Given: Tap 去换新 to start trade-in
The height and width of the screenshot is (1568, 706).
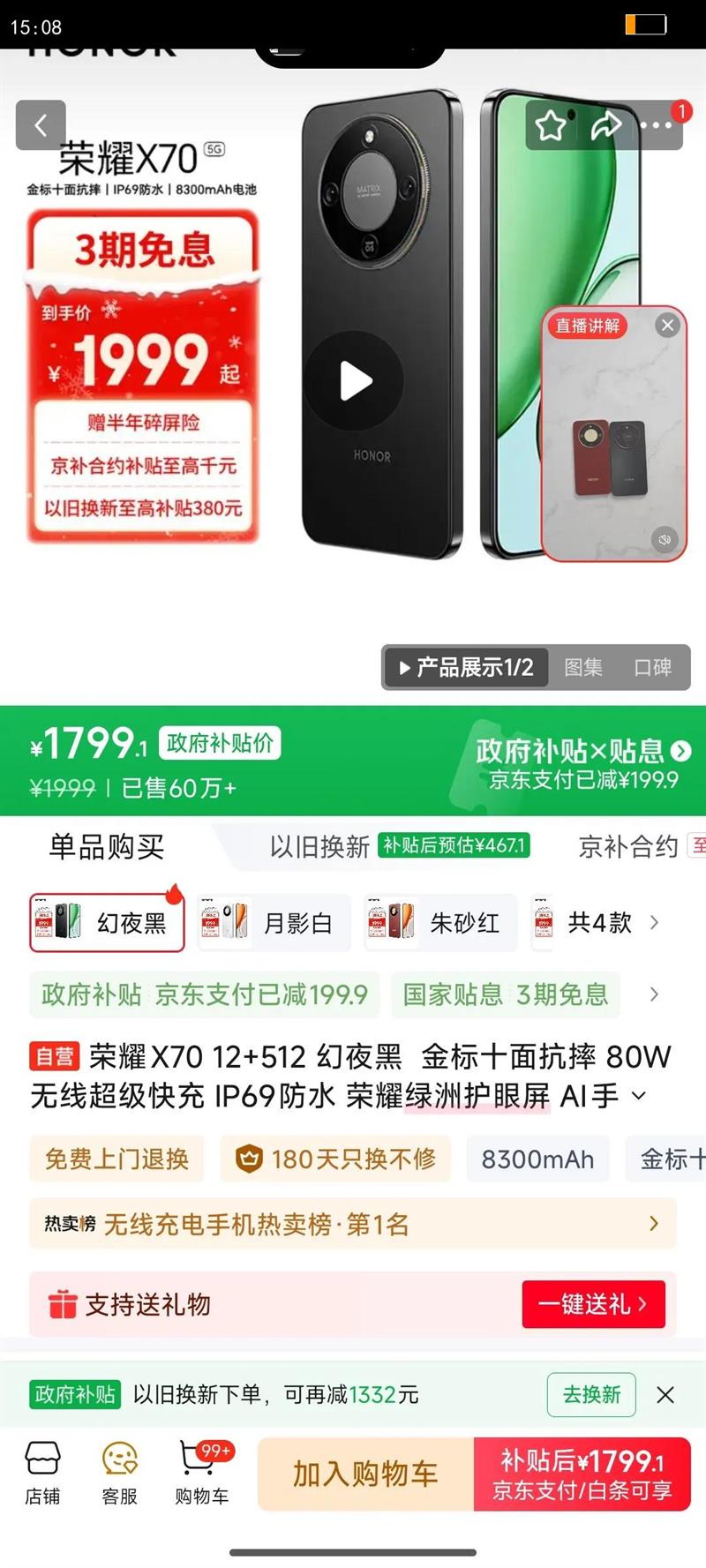Looking at the screenshot, I should click(x=590, y=1396).
